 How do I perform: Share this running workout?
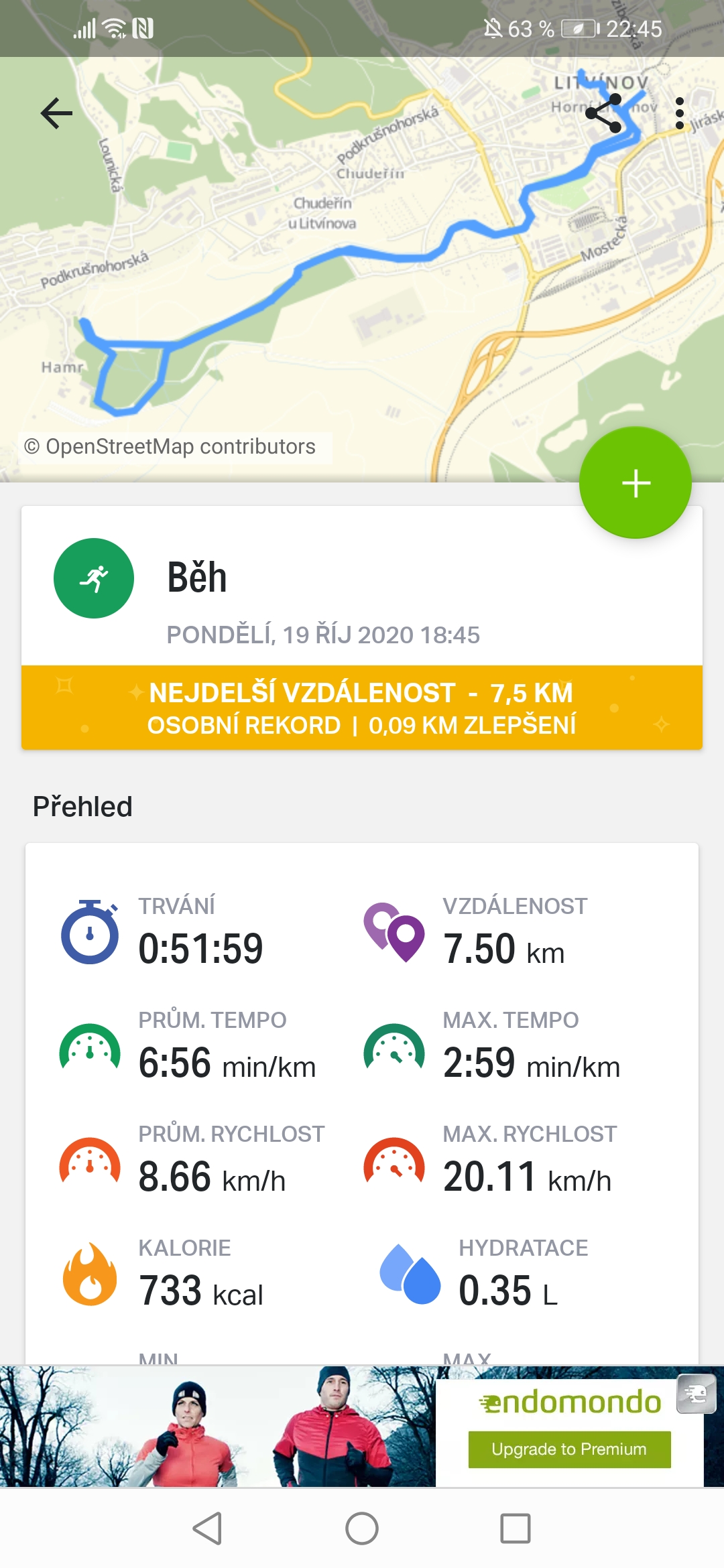[x=603, y=113]
